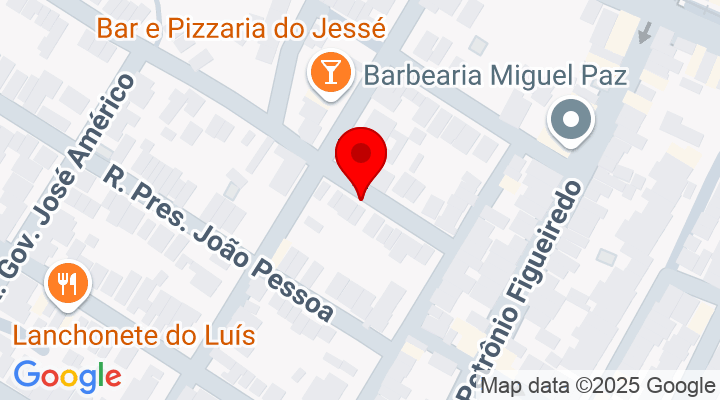The width and height of the screenshot is (720, 400).
Task: Select the Barbearia Miguel Paz place marker
Action: (571, 122)
